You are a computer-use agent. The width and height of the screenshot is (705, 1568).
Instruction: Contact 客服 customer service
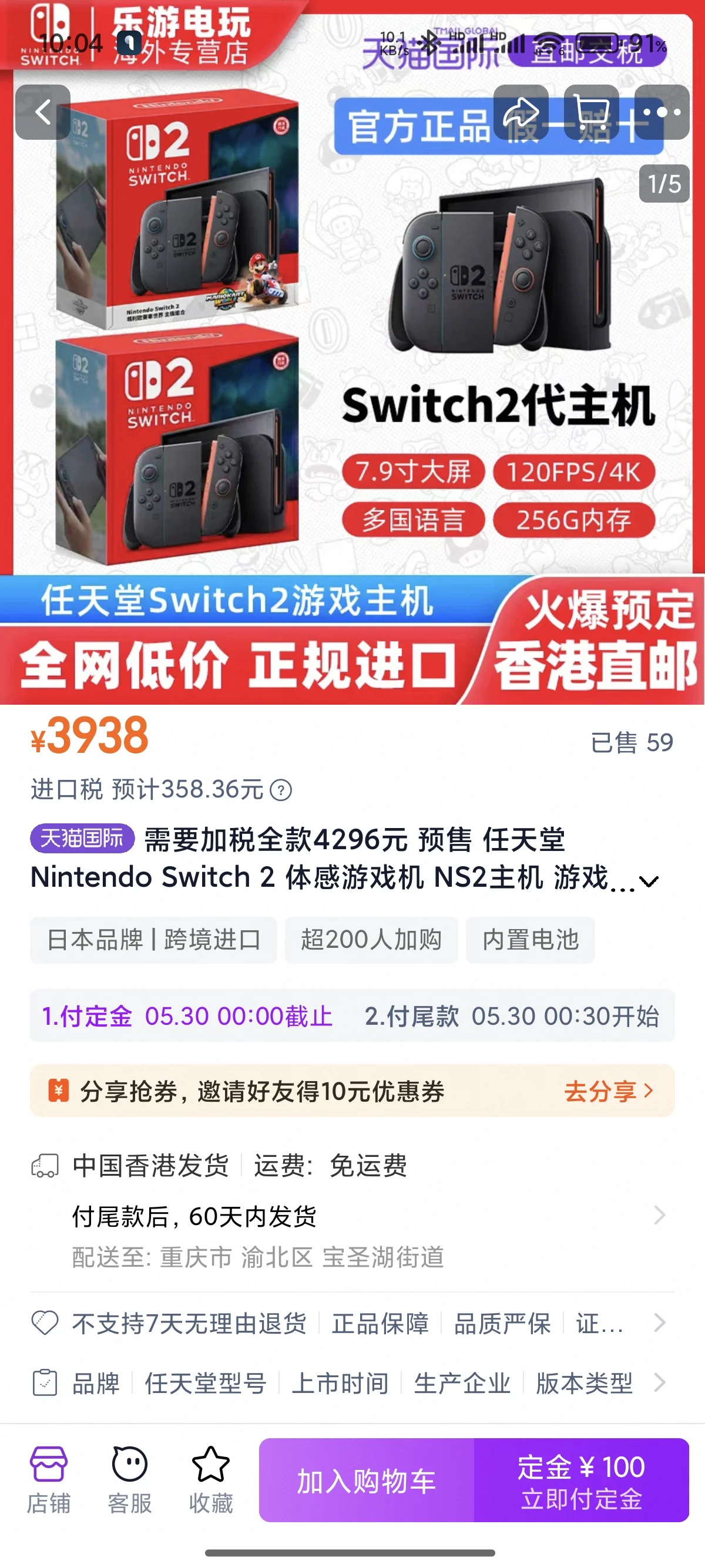[x=130, y=1479]
